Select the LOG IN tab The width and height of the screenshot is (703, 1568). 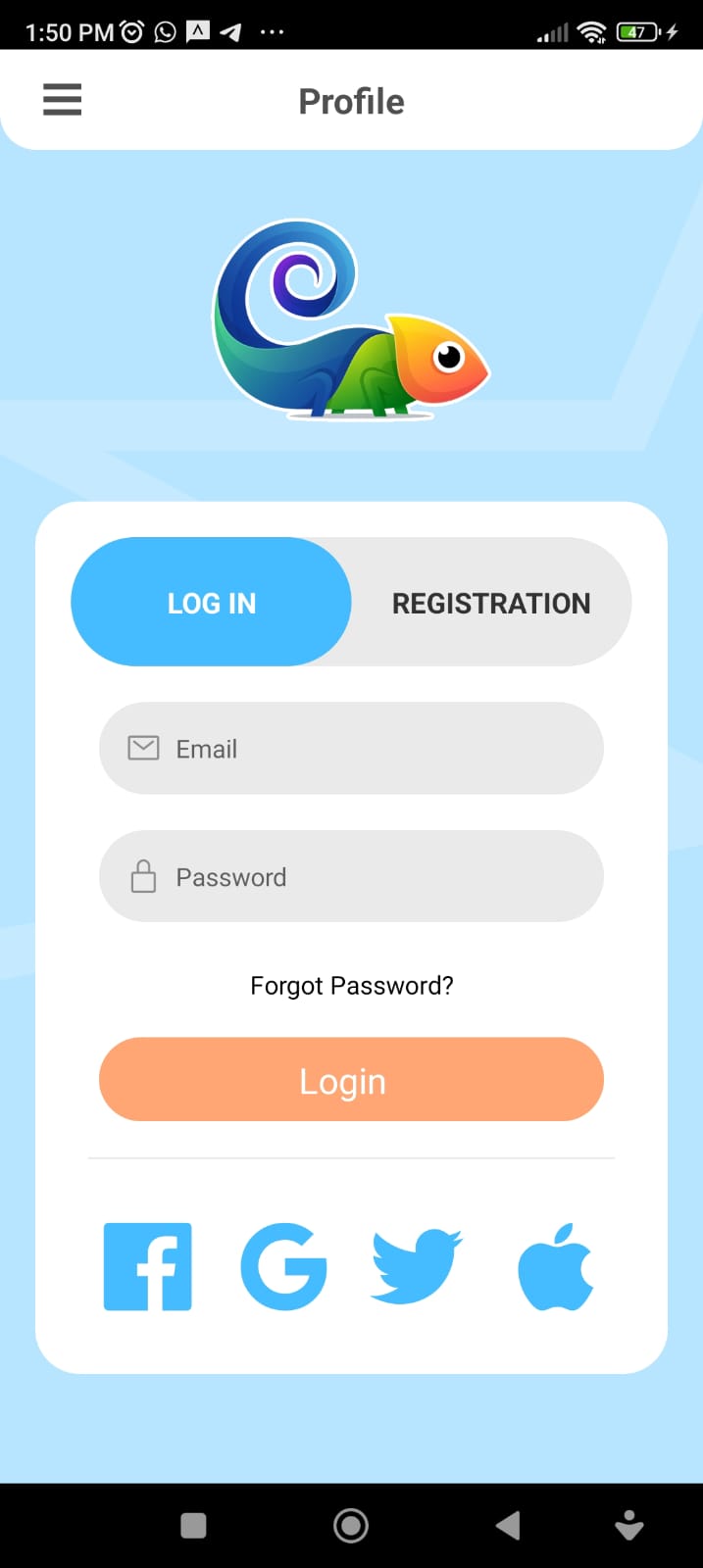pos(212,603)
